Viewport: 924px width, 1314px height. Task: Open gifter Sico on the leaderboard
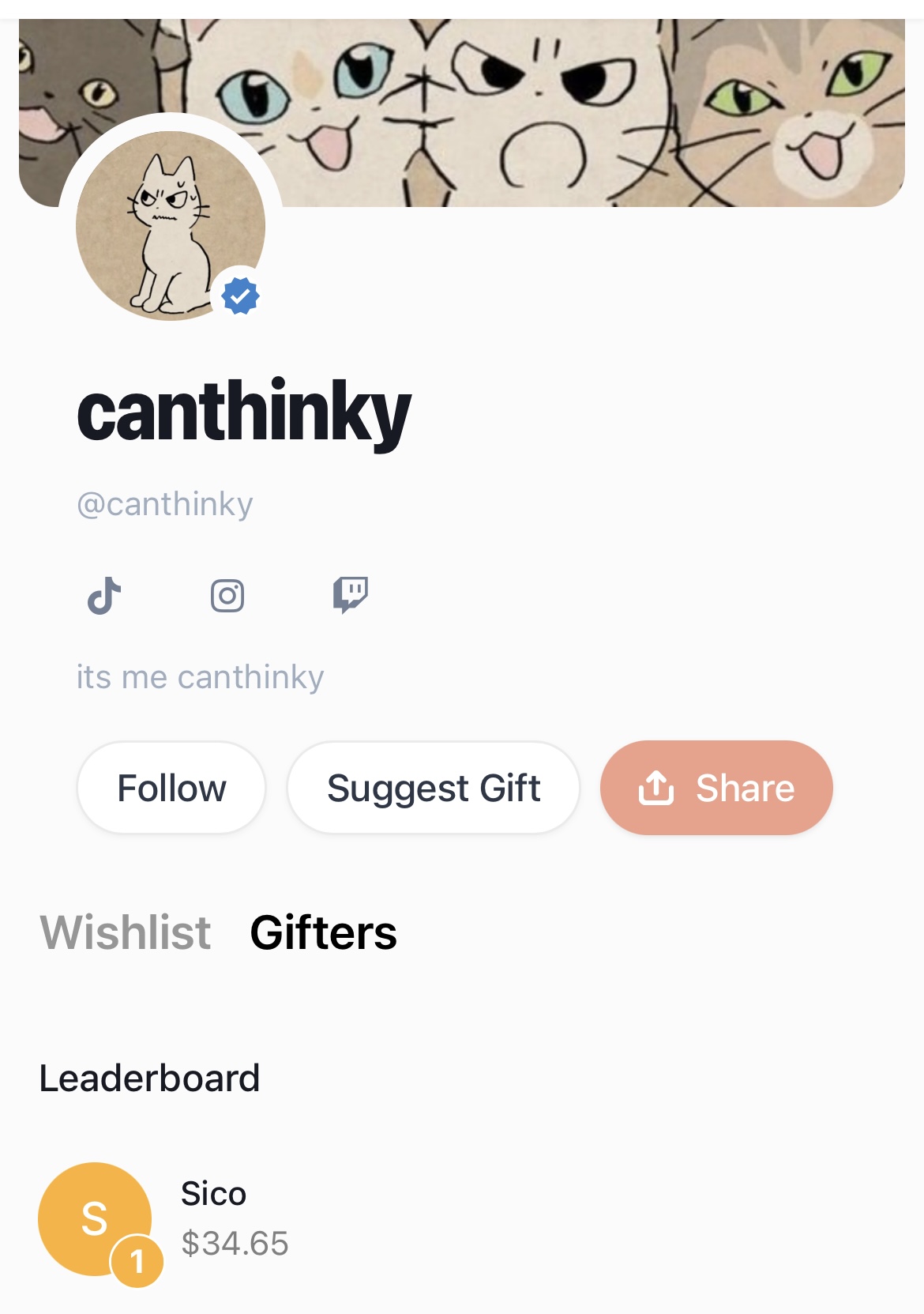(x=213, y=1218)
